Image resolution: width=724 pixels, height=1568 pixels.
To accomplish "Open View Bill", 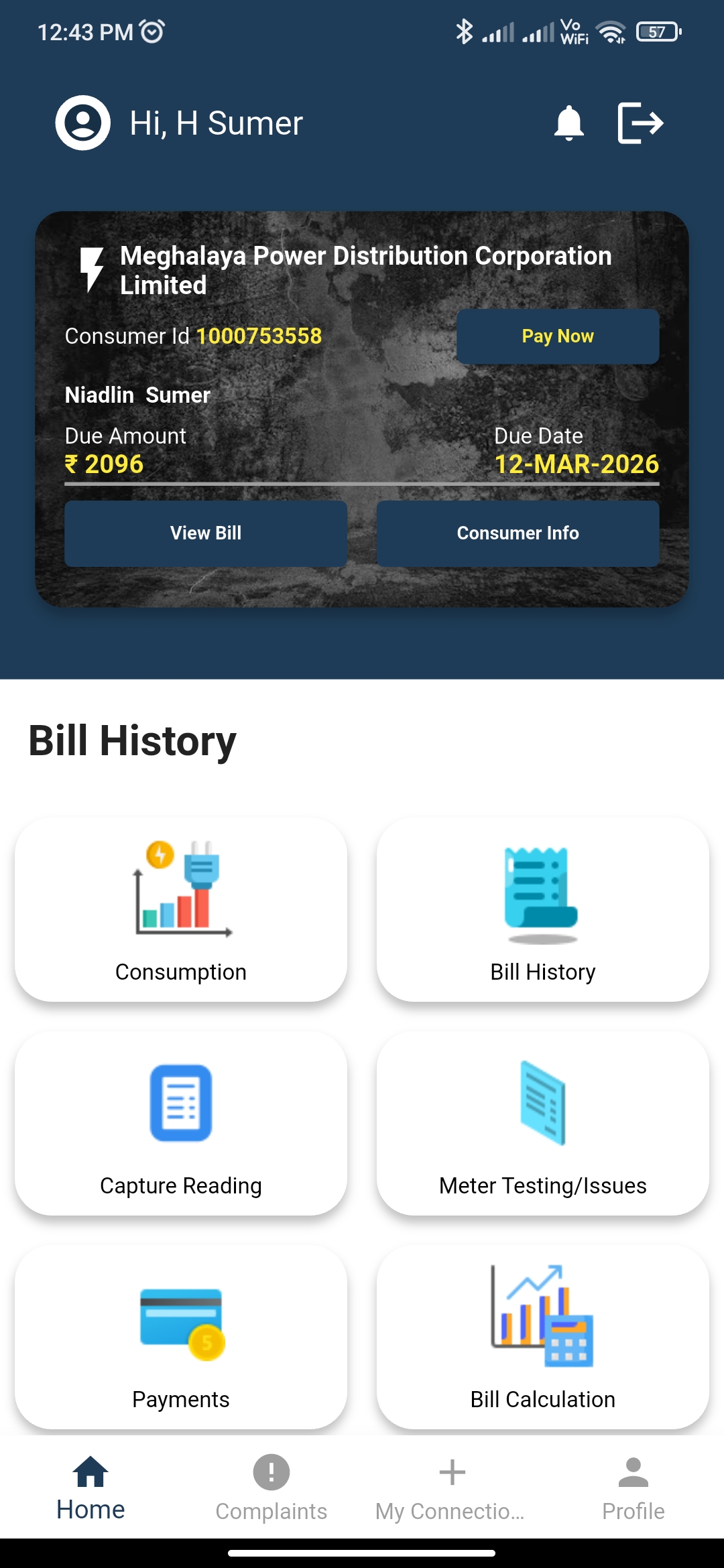I will 206,533.
